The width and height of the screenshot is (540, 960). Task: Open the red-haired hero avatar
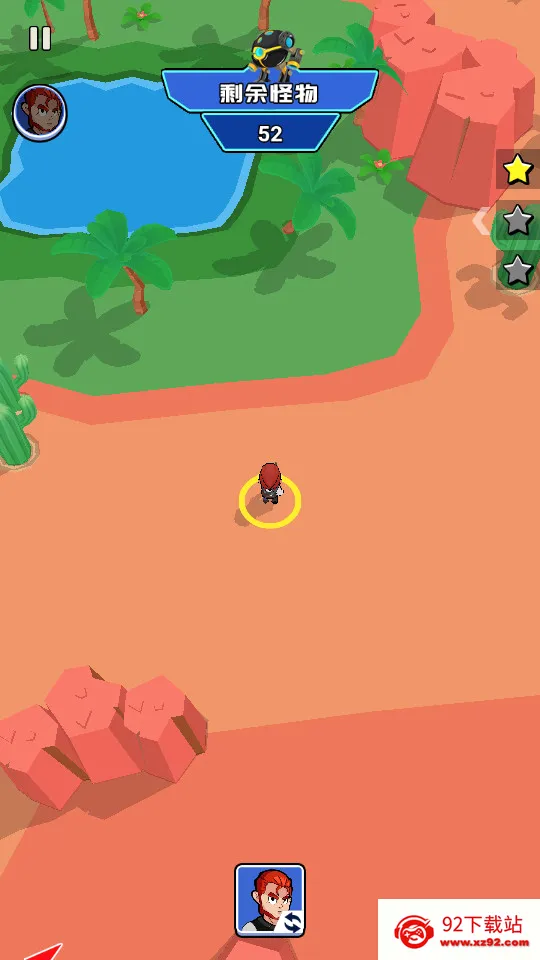[40, 113]
